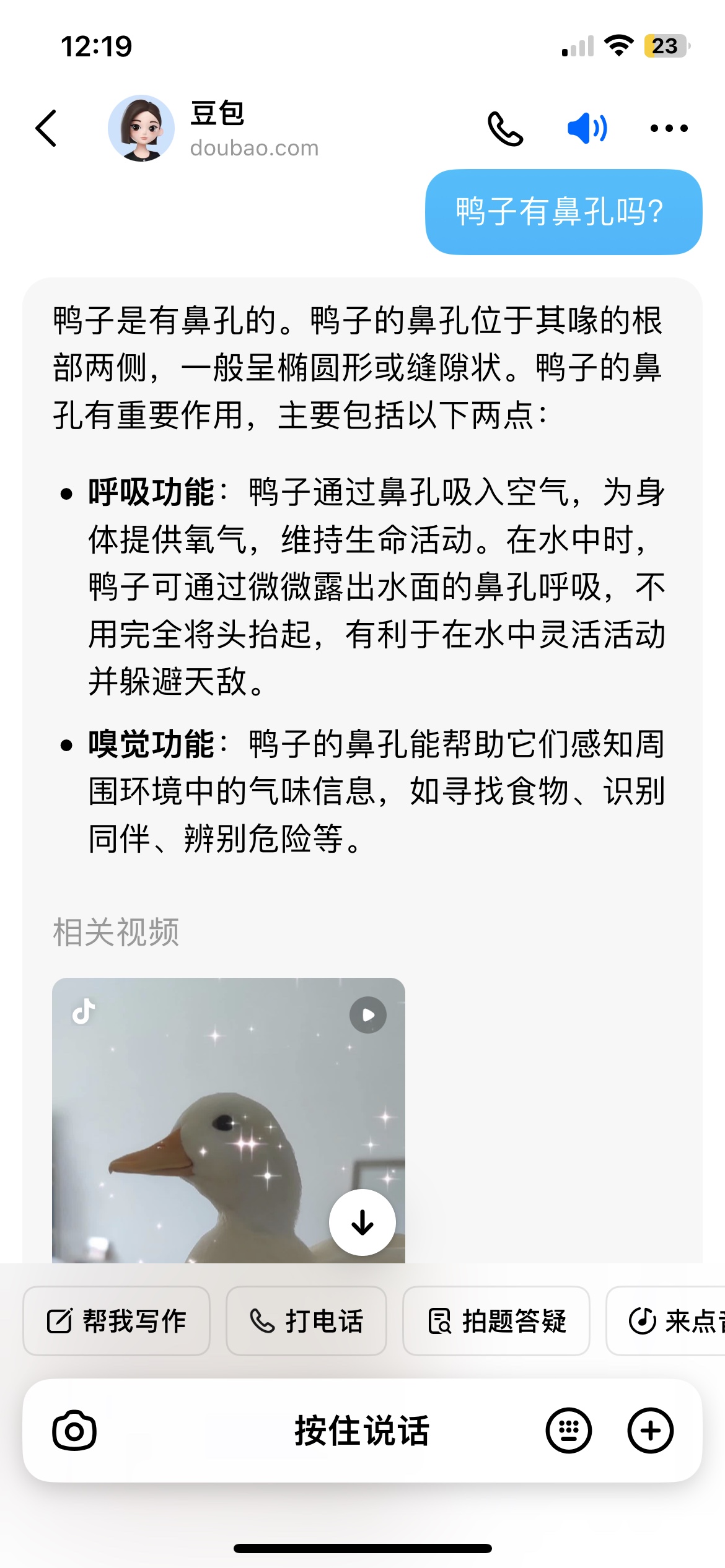
Task: Go back using the header arrow
Action: (46, 128)
